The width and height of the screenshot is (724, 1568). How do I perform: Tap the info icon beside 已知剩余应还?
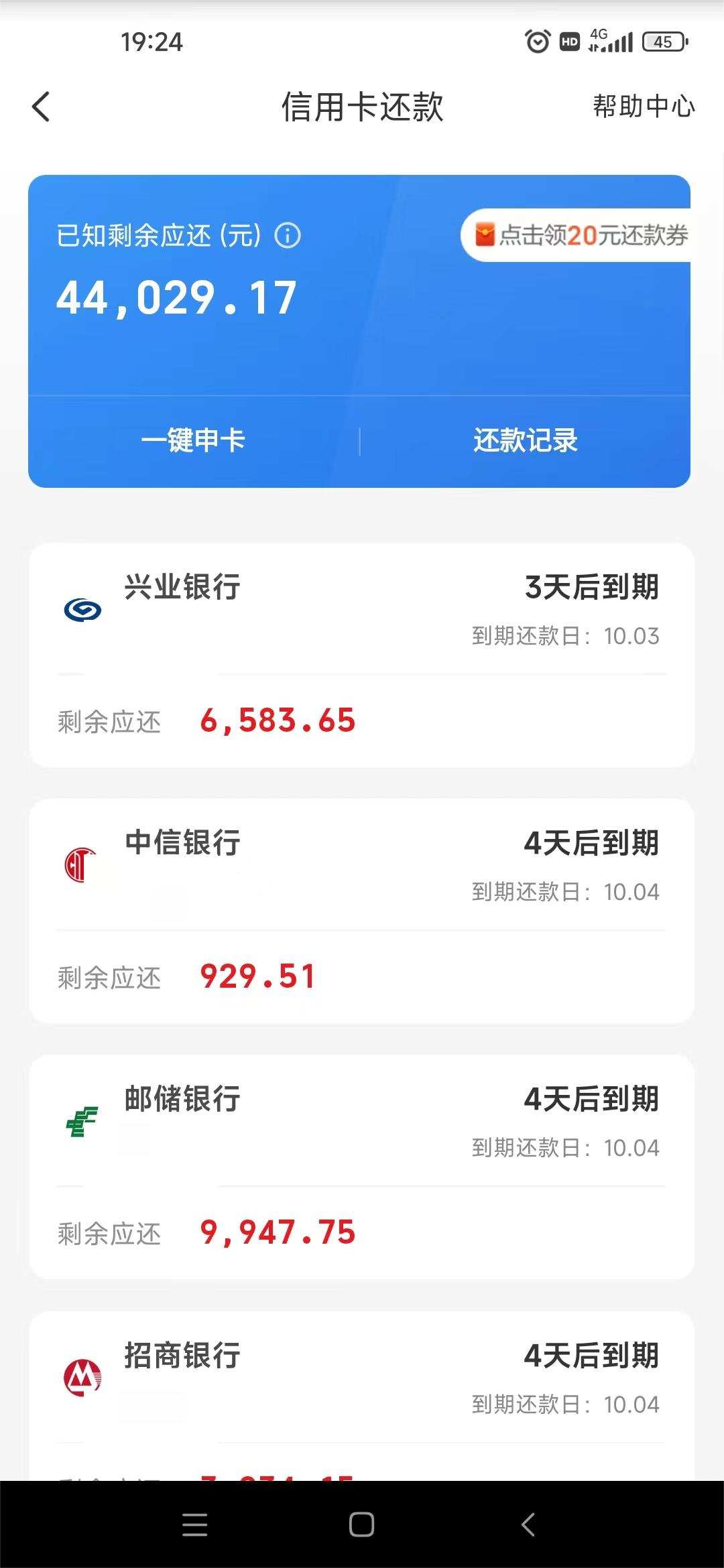pyautogui.click(x=288, y=235)
